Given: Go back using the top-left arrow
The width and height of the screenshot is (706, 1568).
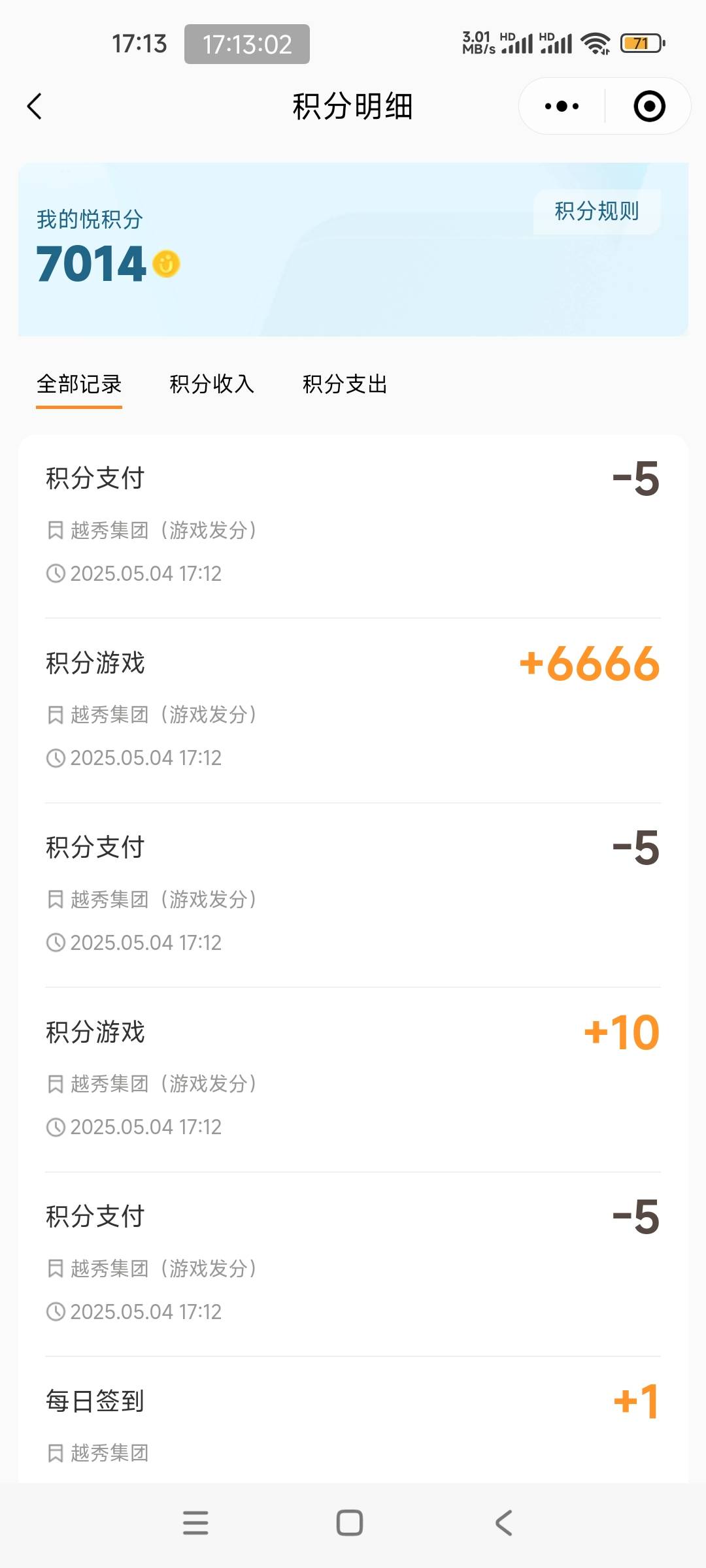Looking at the screenshot, I should pos(35,106).
